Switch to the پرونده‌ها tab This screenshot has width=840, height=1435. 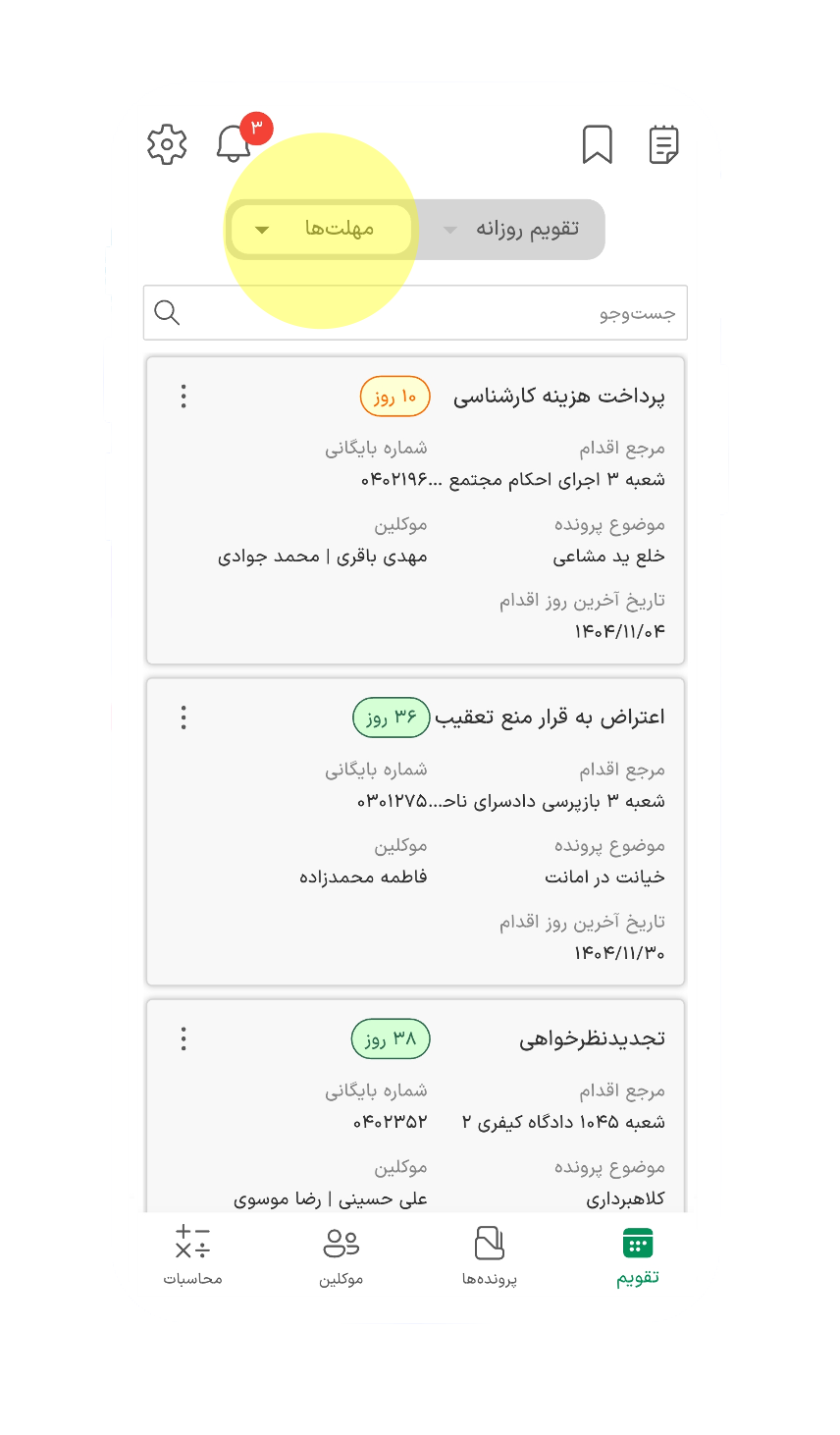(x=489, y=1255)
